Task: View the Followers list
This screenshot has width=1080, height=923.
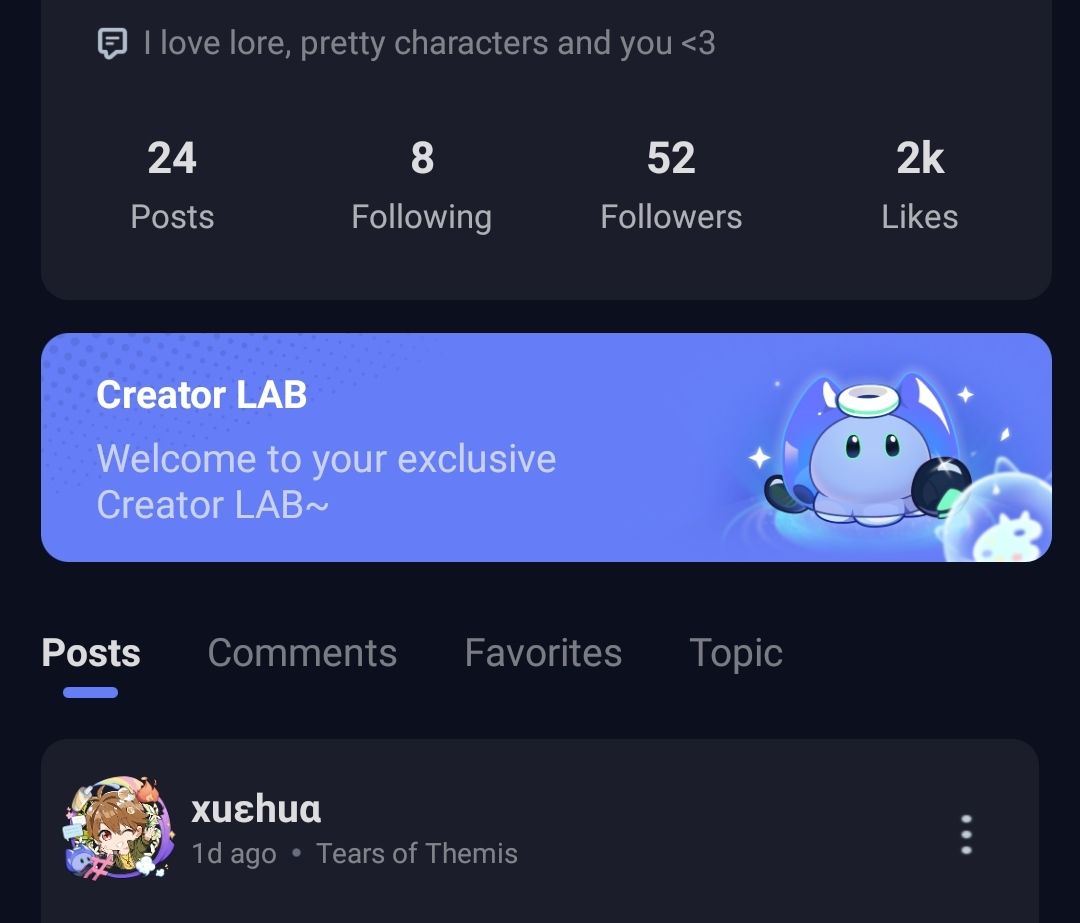Action: [x=671, y=185]
